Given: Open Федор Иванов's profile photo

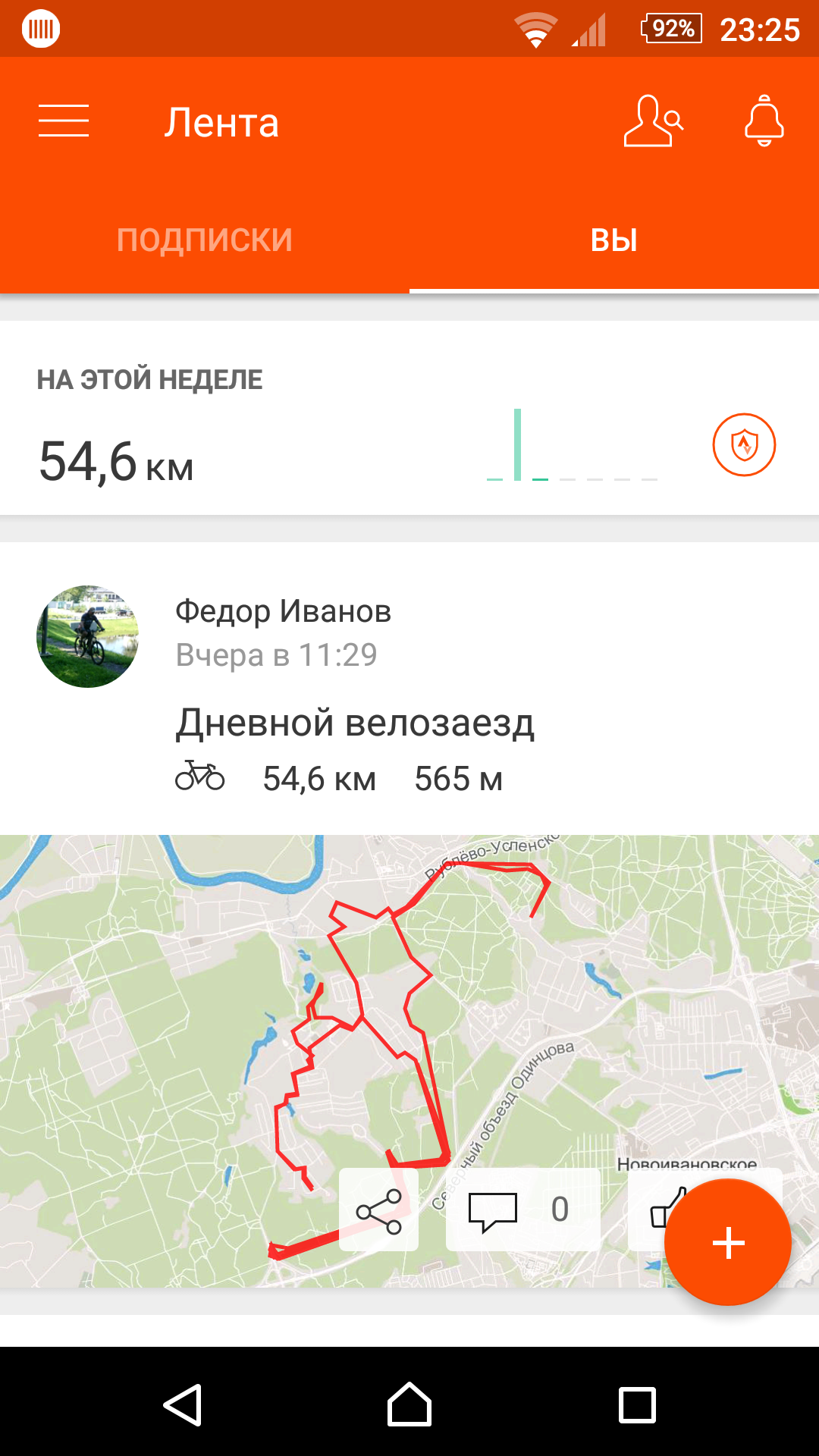Looking at the screenshot, I should pos(88,636).
